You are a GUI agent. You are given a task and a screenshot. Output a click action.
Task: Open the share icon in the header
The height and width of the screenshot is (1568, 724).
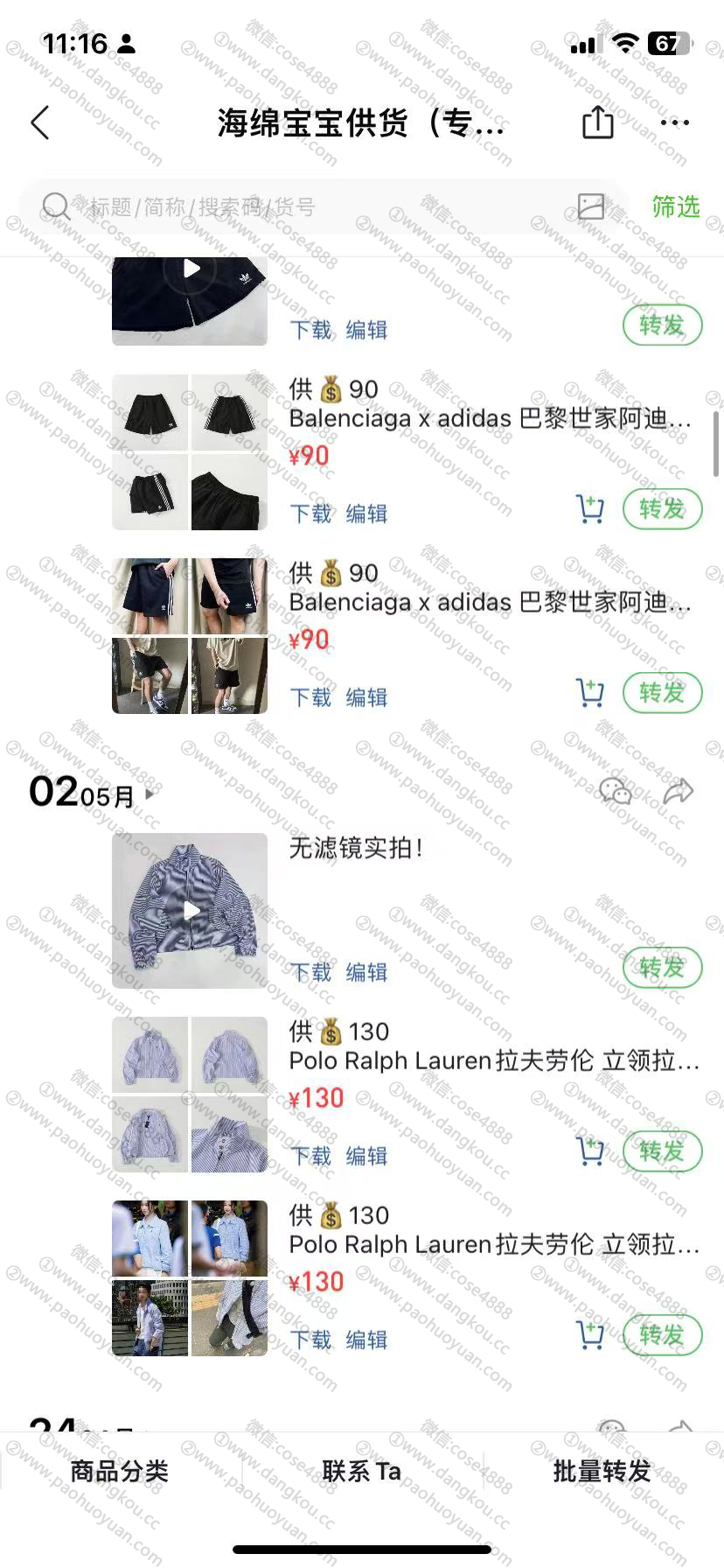tap(598, 122)
